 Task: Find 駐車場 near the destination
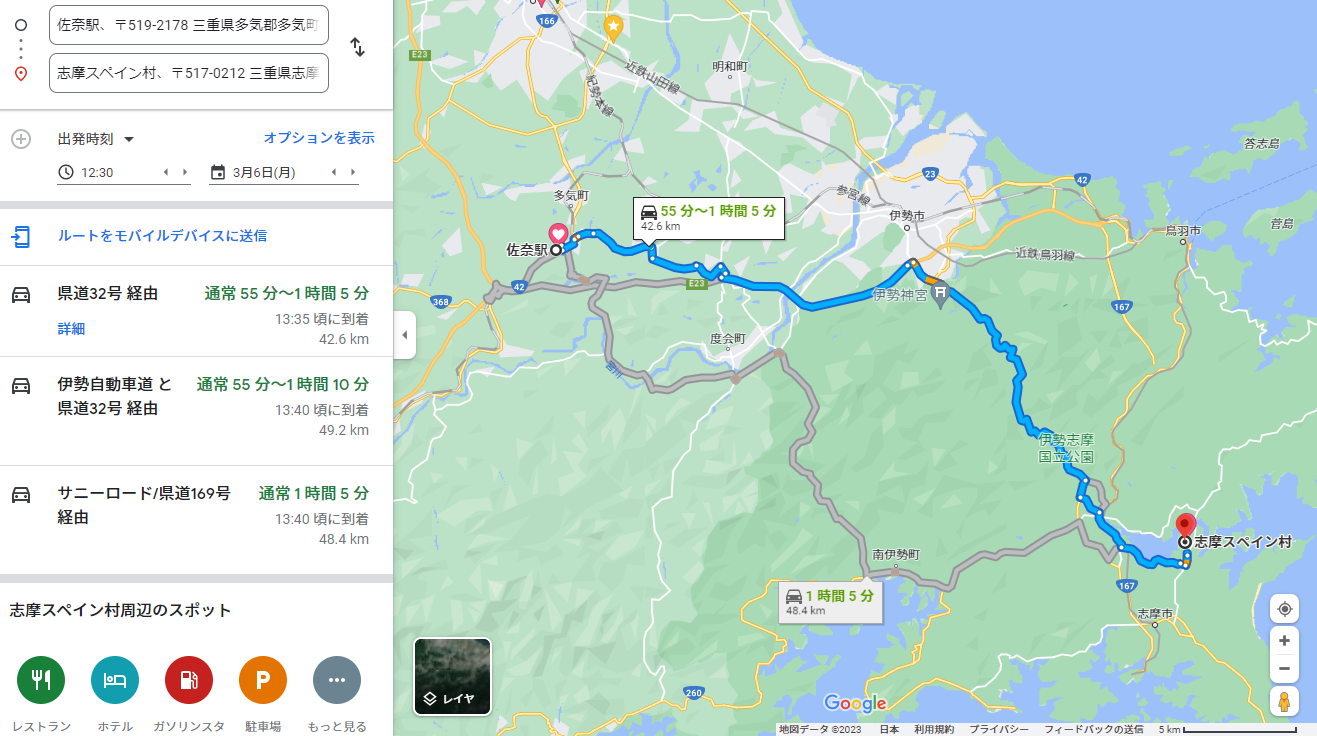point(263,681)
